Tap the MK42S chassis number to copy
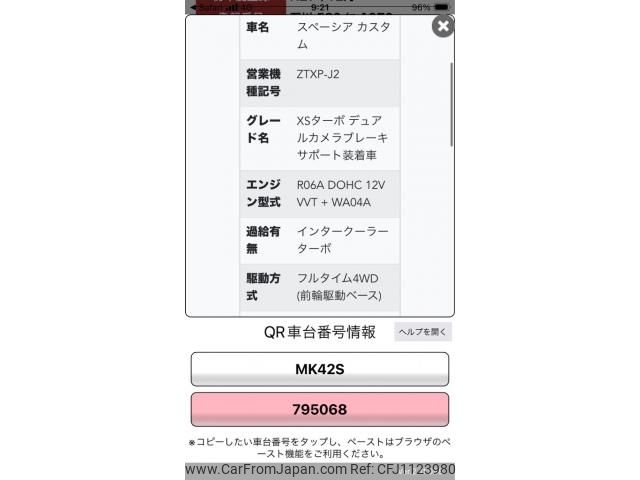 [320, 369]
